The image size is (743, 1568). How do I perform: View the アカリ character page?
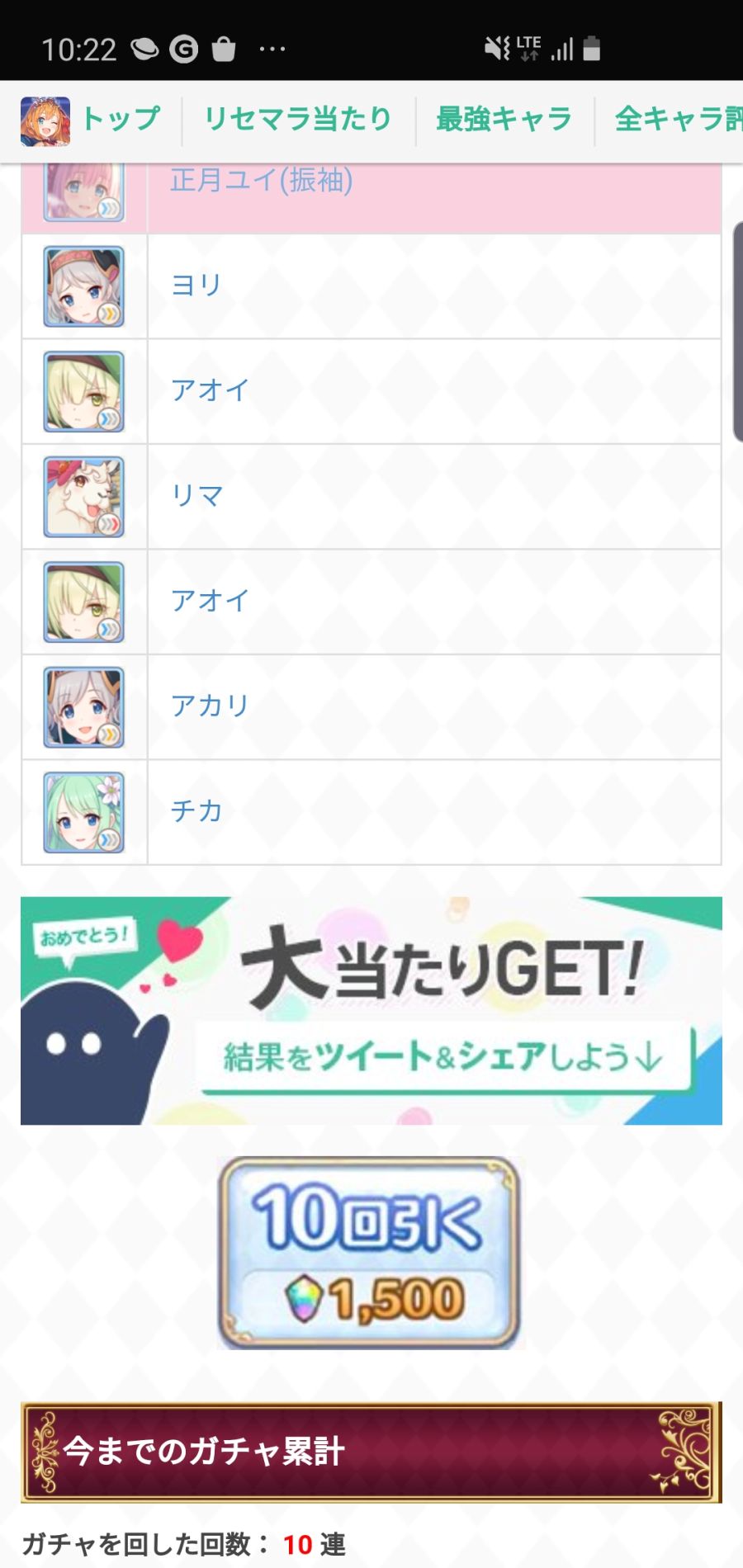pyautogui.click(x=210, y=706)
